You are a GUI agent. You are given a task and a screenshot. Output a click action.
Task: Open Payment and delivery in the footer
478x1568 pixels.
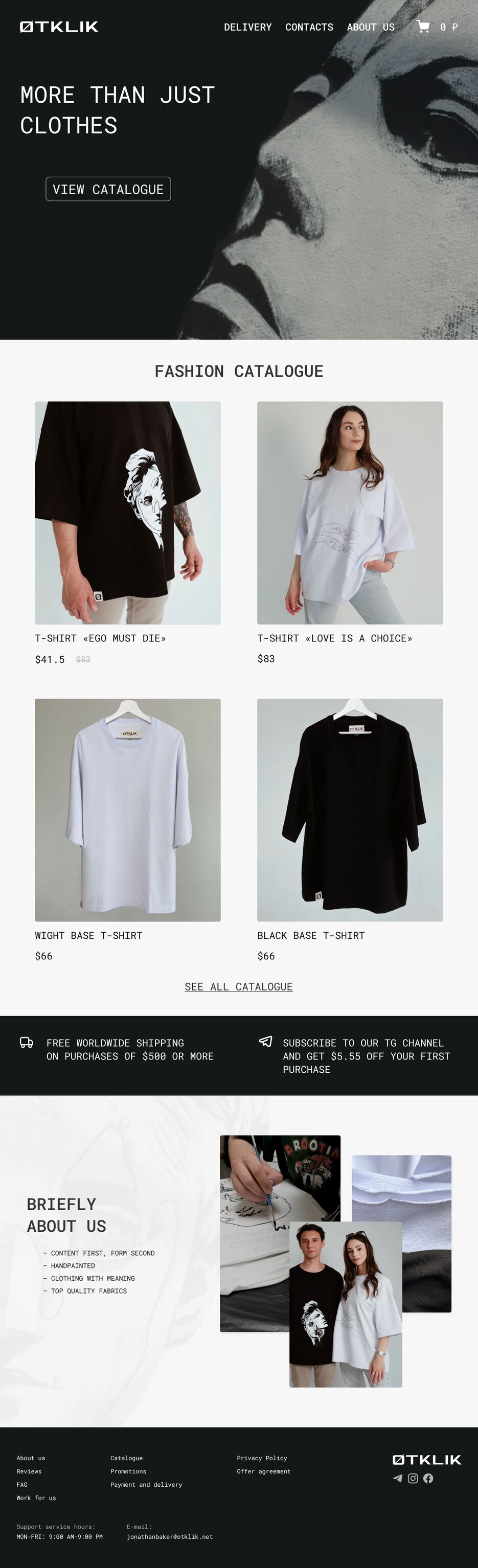point(146,1485)
